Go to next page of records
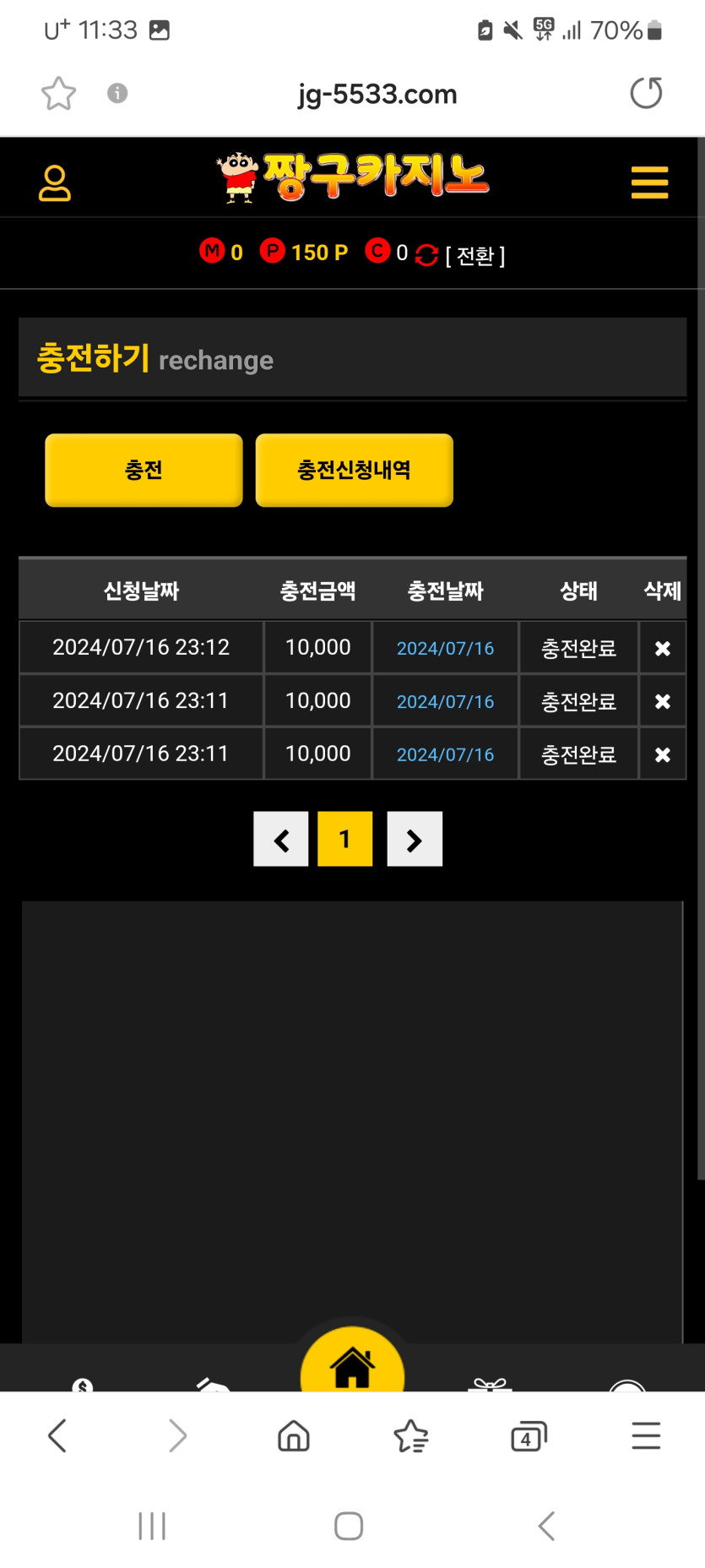Screen dimensions: 705x1568 coord(415,839)
